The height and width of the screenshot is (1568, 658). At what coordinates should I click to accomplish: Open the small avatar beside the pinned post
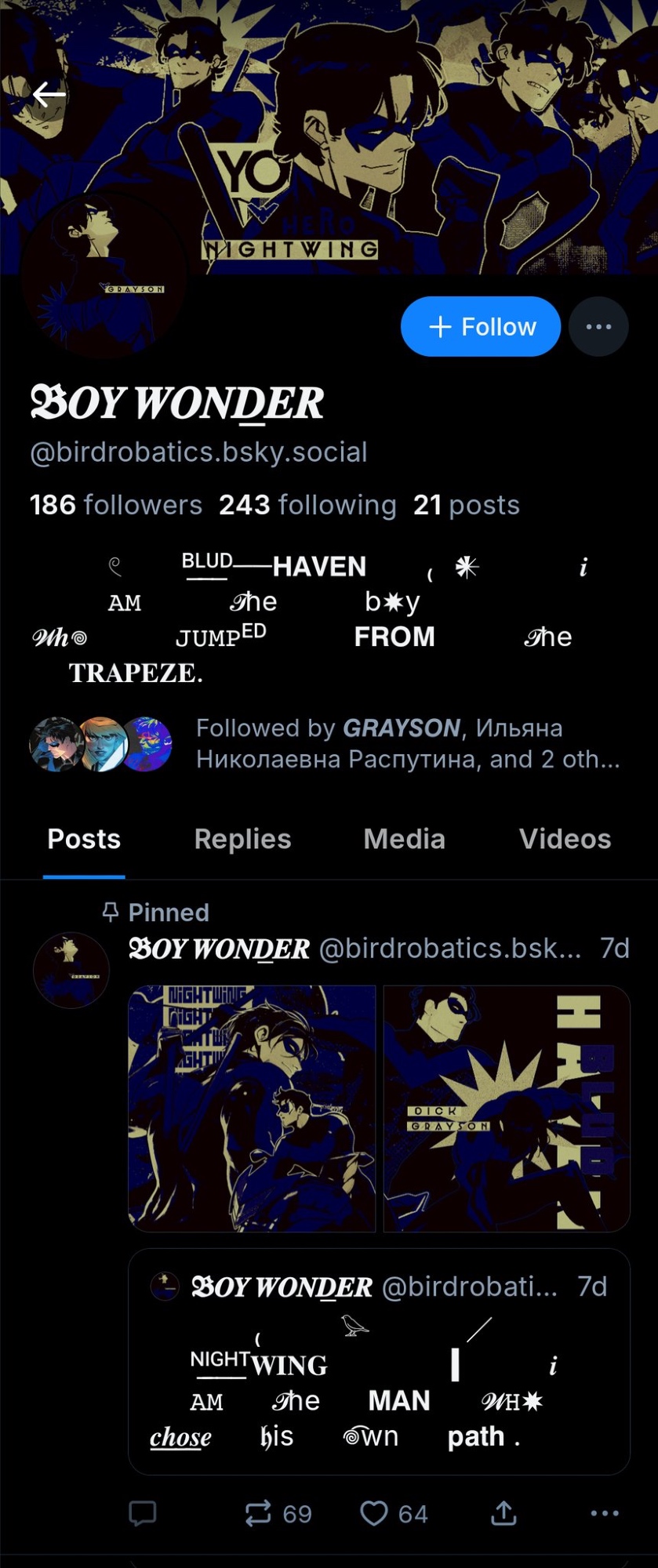[71, 970]
